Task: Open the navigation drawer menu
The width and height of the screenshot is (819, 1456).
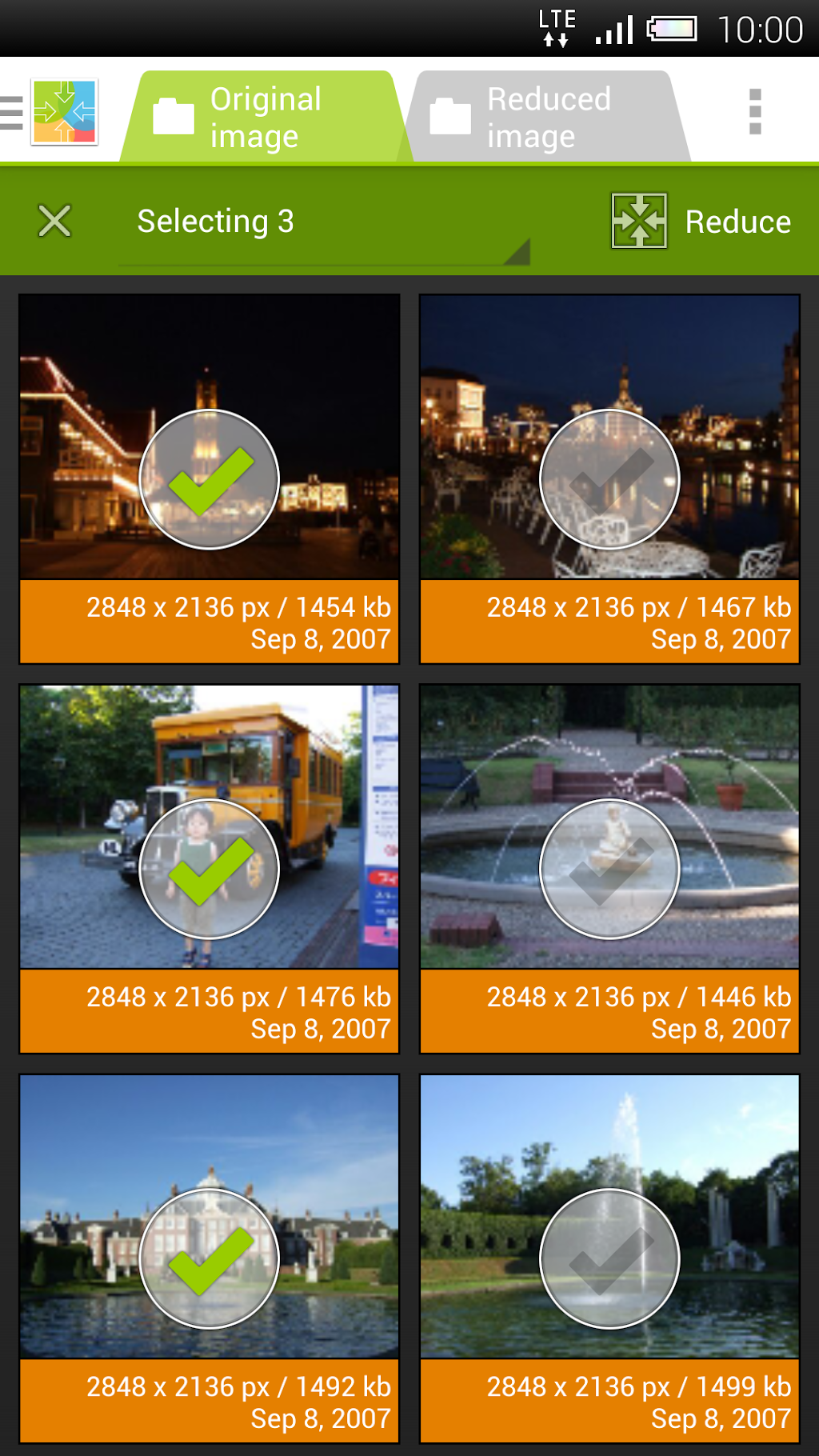Action: (x=13, y=112)
